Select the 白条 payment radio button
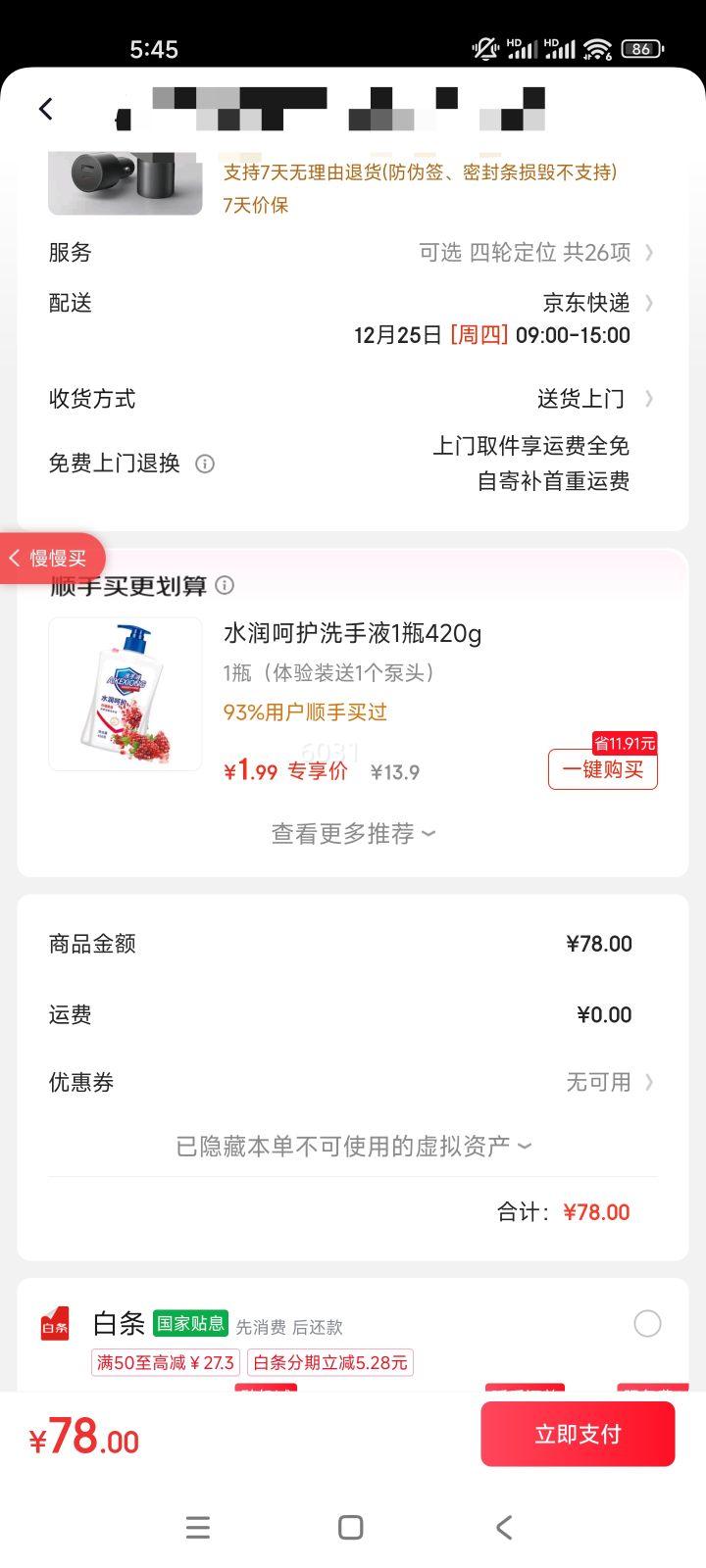Image resolution: width=706 pixels, height=1568 pixels. [x=647, y=1323]
